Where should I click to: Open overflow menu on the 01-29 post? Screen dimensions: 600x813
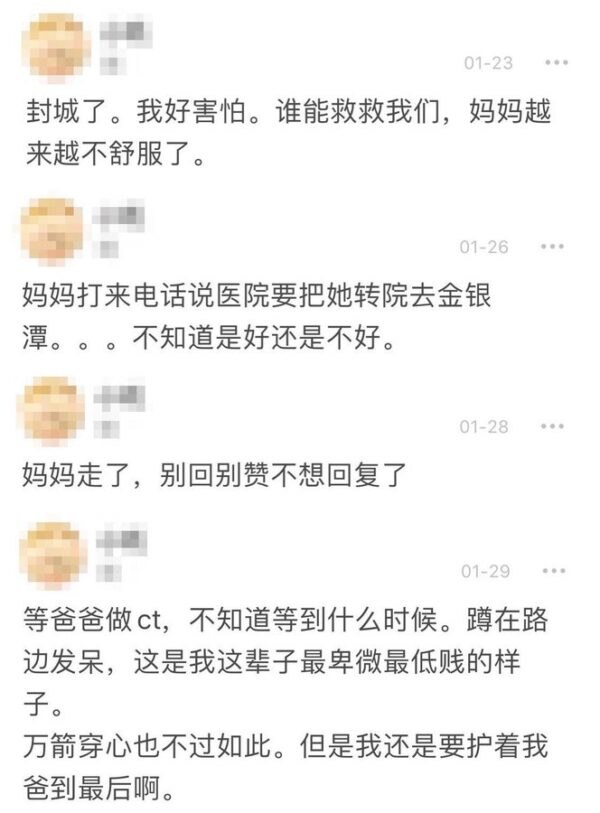(552, 571)
